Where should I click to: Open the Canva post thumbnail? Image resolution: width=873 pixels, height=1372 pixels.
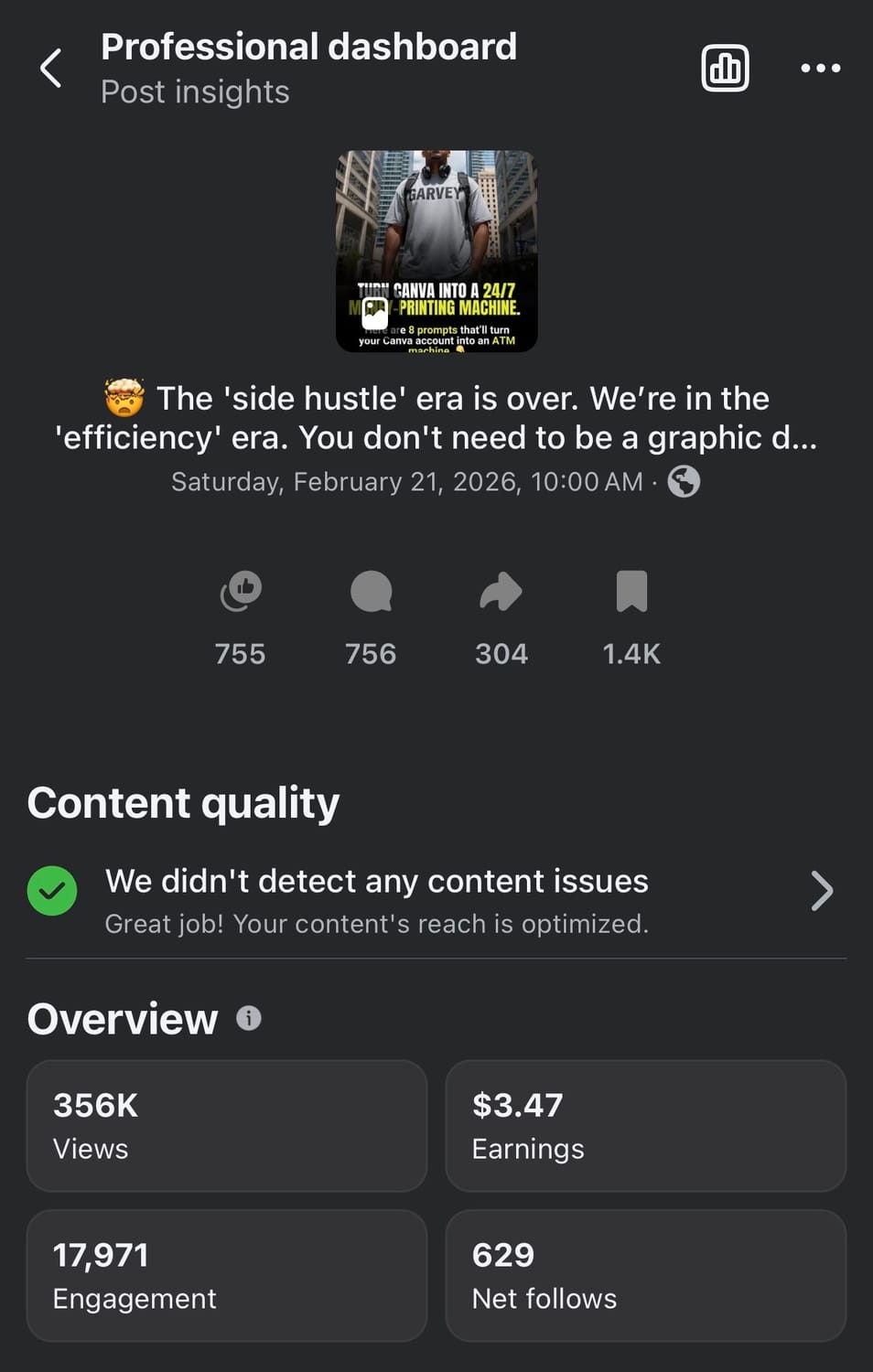[436, 252]
